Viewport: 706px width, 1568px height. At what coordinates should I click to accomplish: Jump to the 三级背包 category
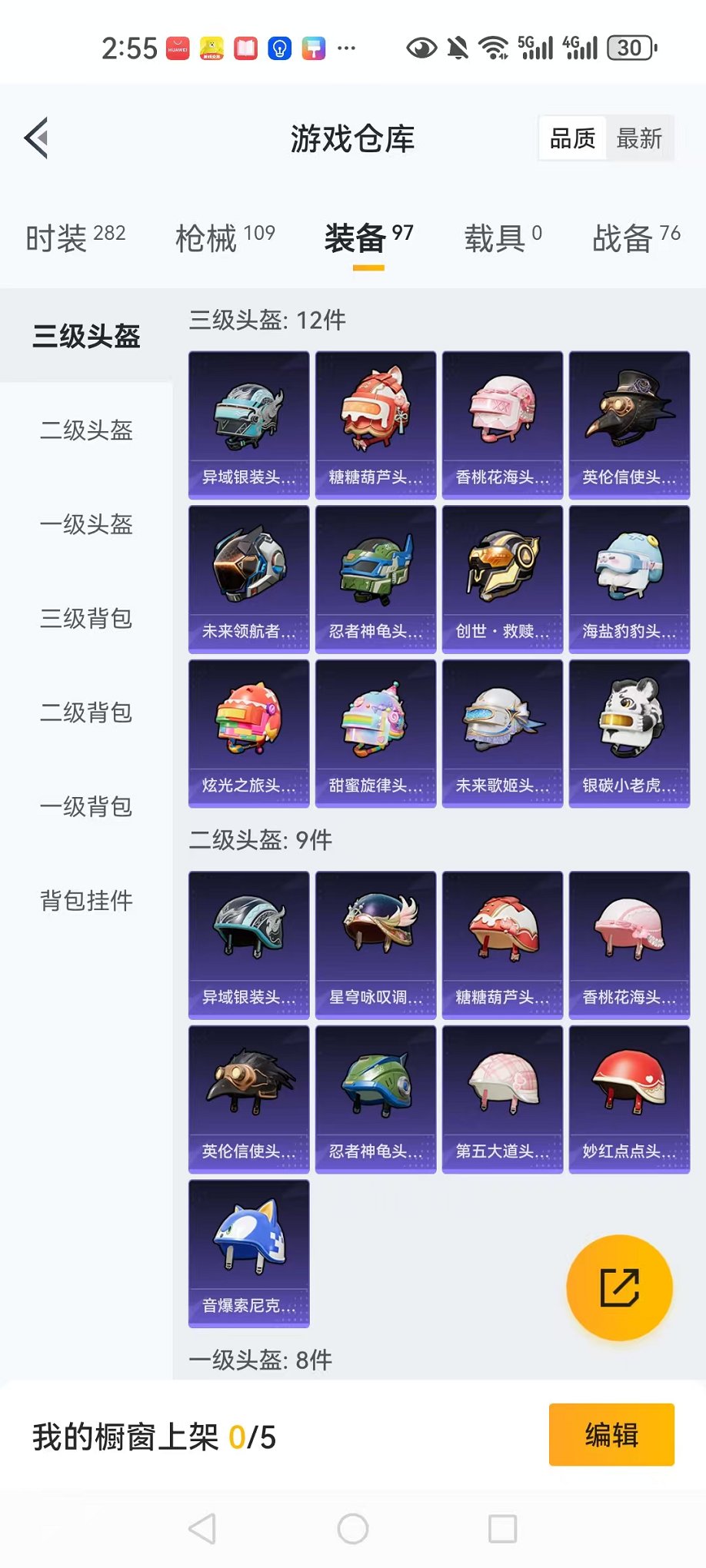point(86,619)
